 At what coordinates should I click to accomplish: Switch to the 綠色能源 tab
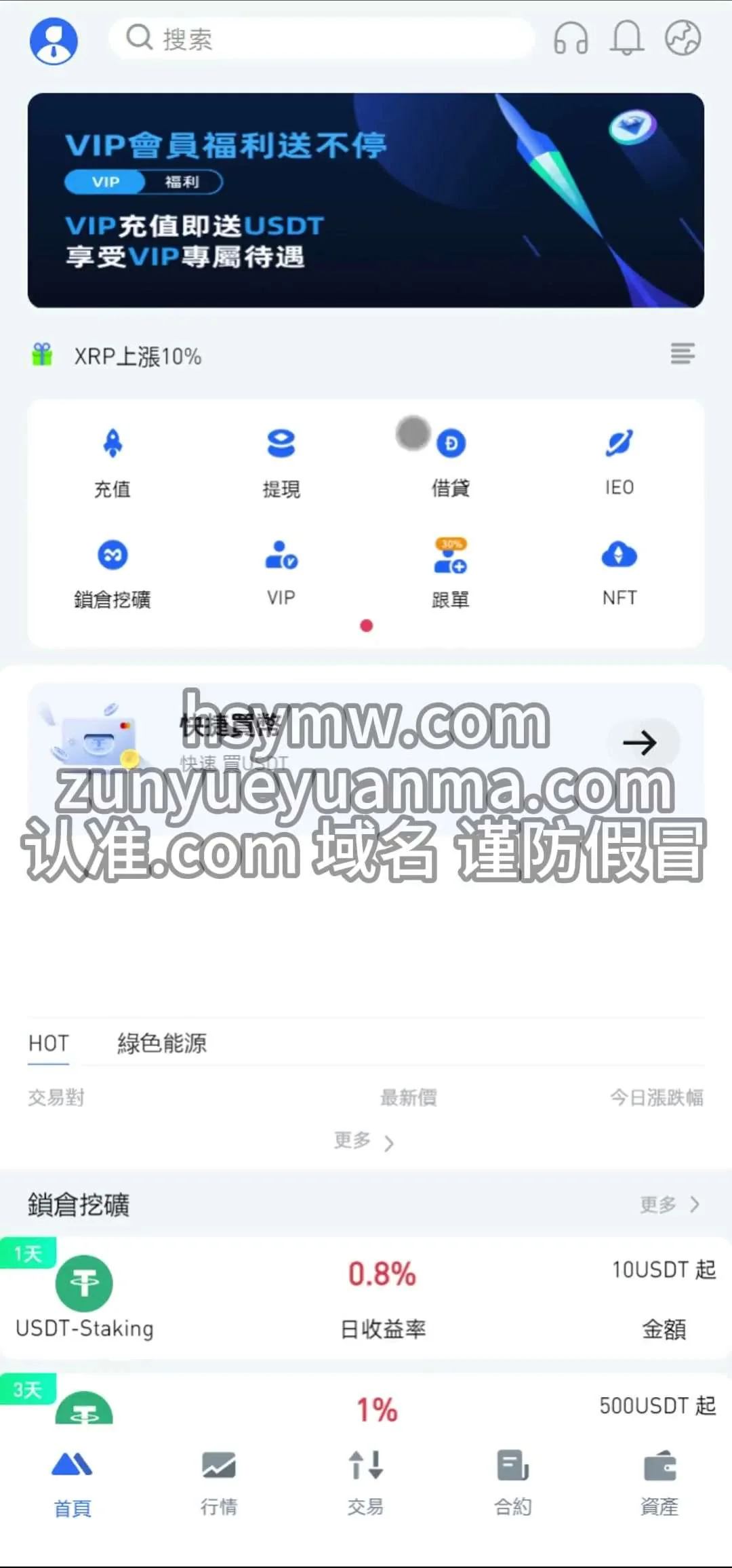click(162, 1043)
